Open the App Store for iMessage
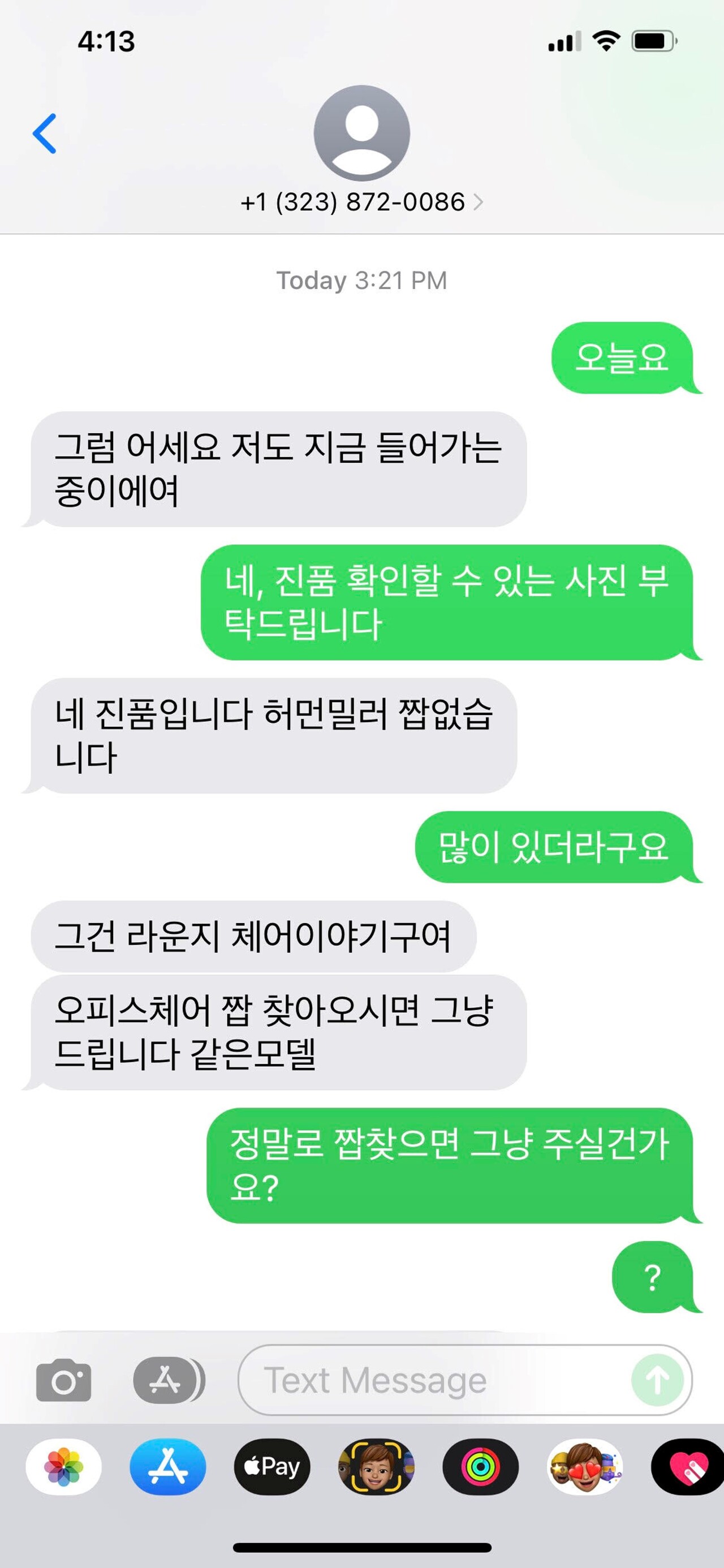 click(x=167, y=1467)
